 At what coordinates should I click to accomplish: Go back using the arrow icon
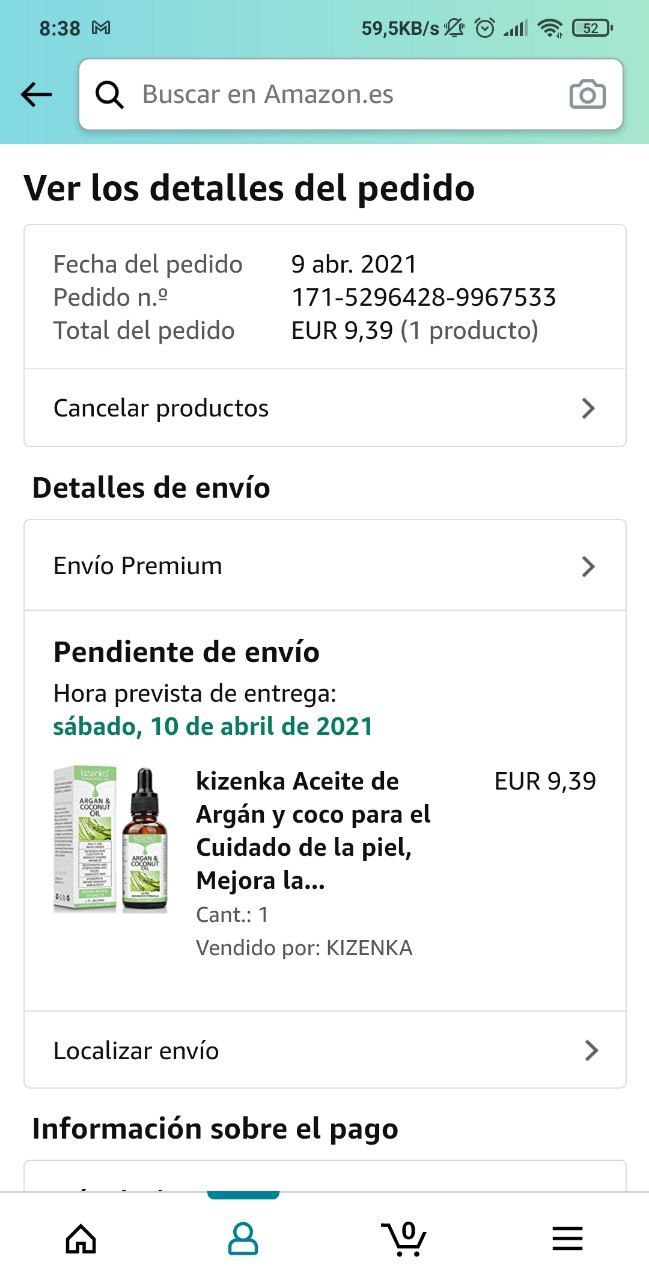[36, 95]
